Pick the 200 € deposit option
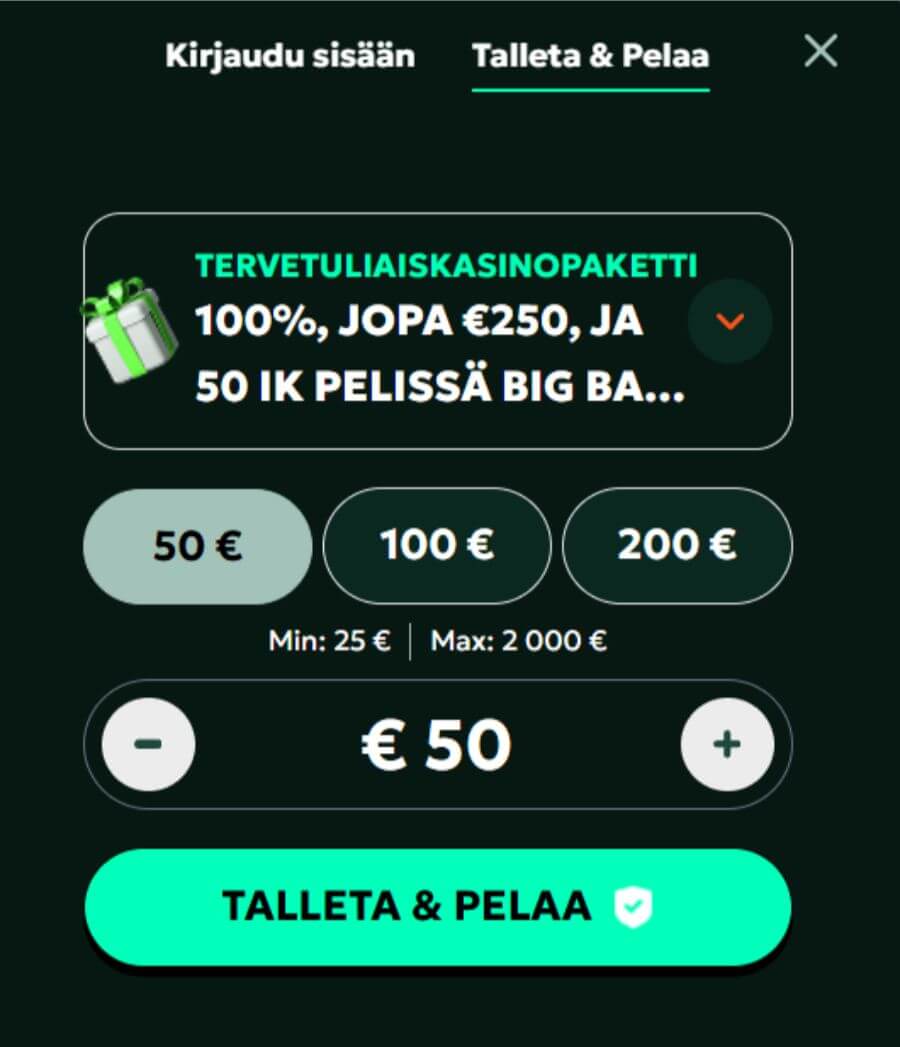This screenshot has width=900, height=1047. (677, 546)
